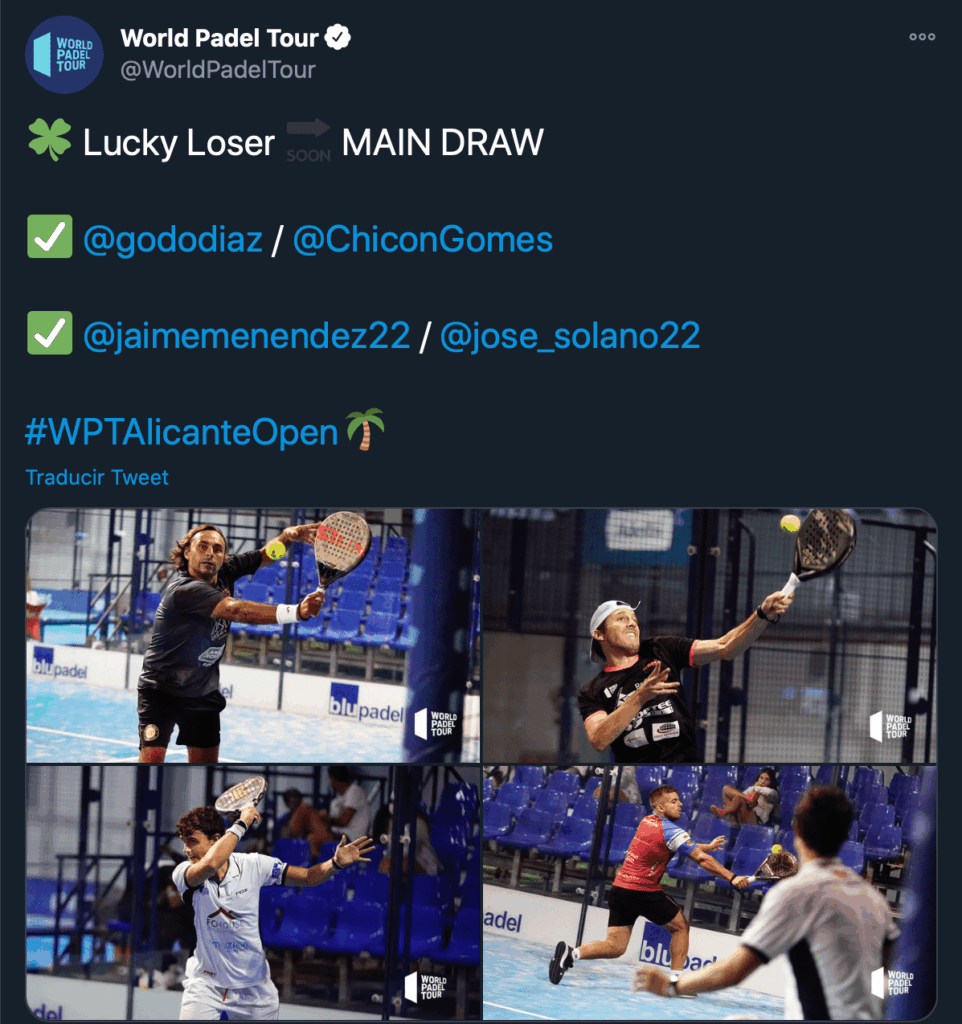The image size is (962, 1024).
Task: View @jaimemenendez22's profile
Action: (246, 336)
